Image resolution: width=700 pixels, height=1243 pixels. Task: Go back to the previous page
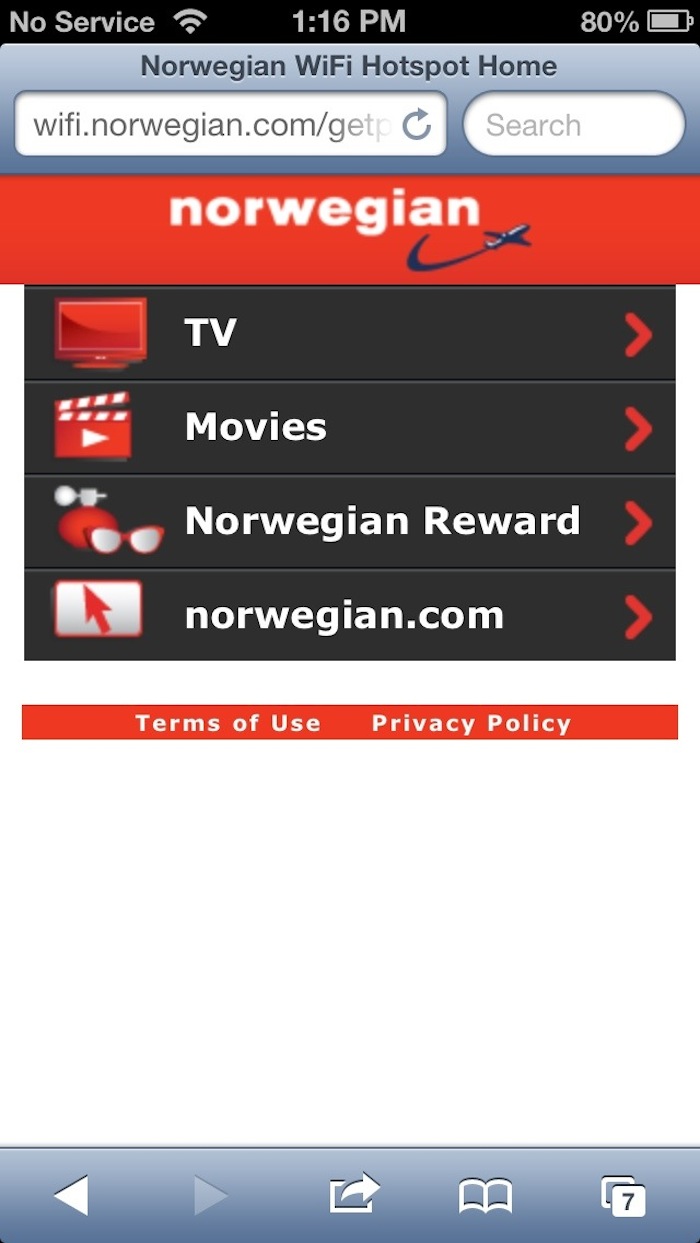click(71, 1195)
